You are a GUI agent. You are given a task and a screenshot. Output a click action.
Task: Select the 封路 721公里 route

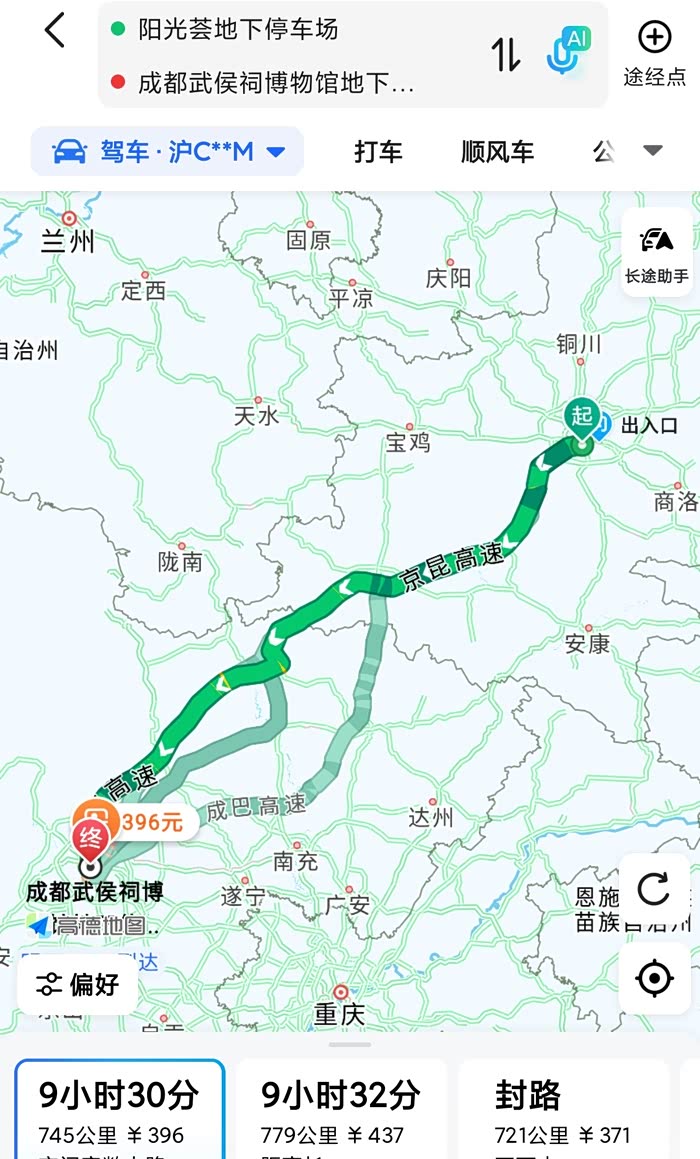(x=563, y=1109)
